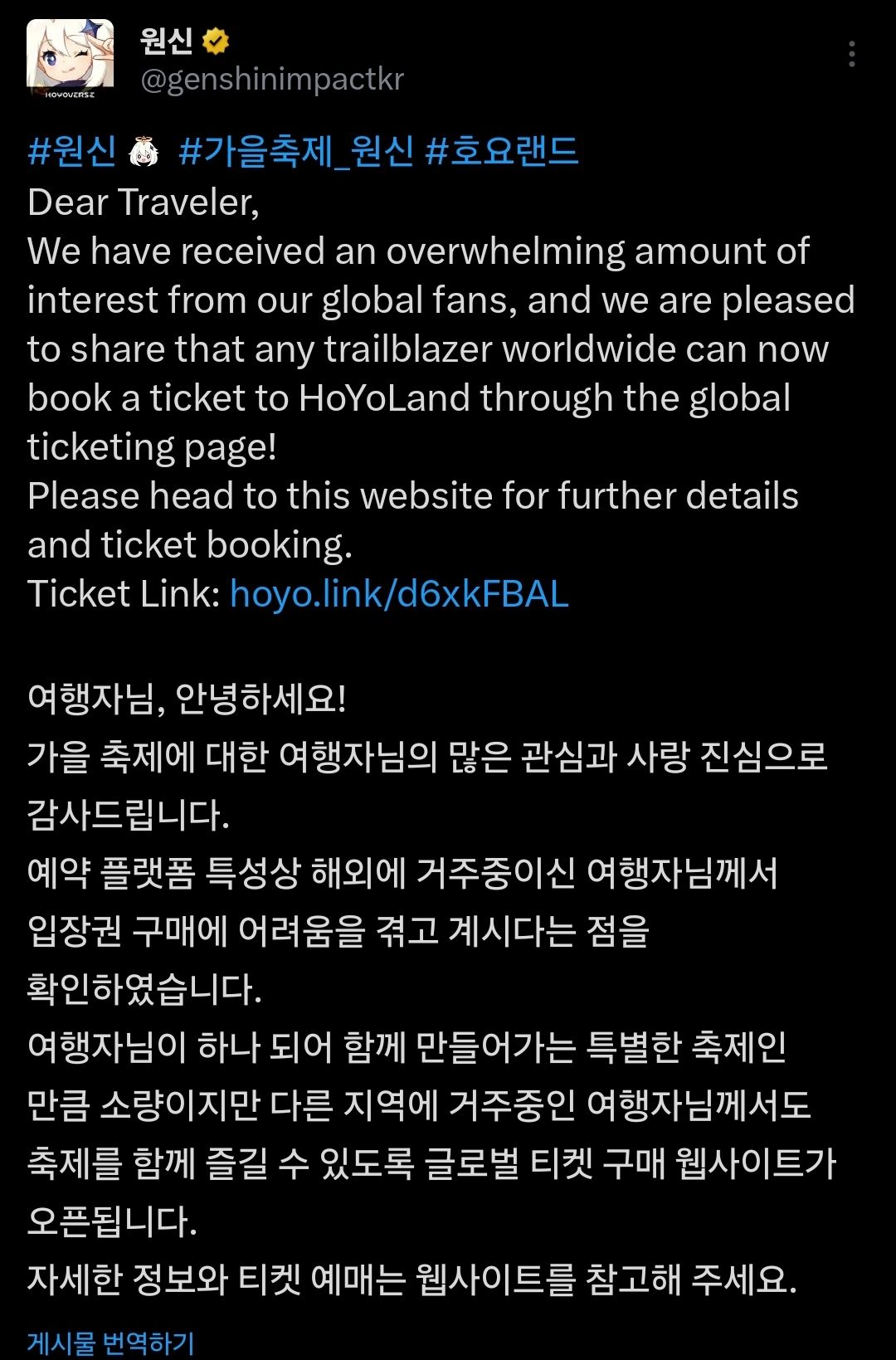
Task: Open the hoyo.link/d6xkFBAL ticket link
Action: tap(399, 594)
